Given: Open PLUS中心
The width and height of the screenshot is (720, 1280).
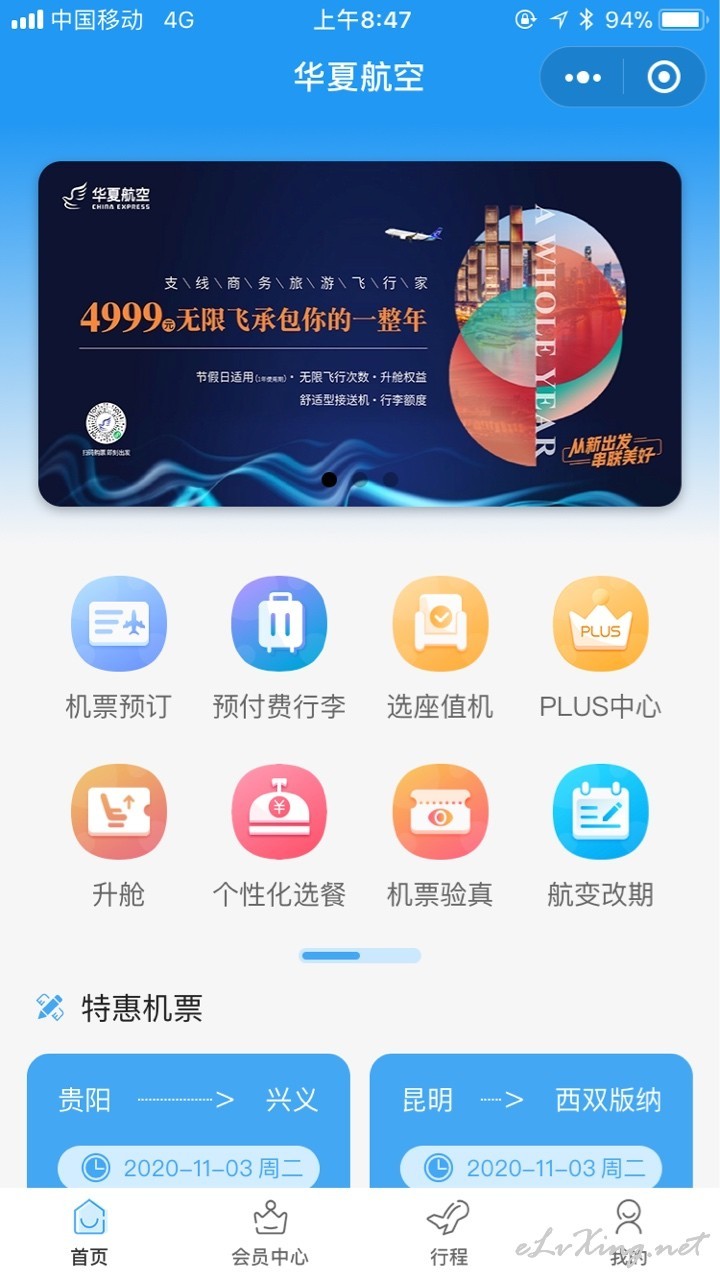Looking at the screenshot, I should pyautogui.click(x=600, y=649).
